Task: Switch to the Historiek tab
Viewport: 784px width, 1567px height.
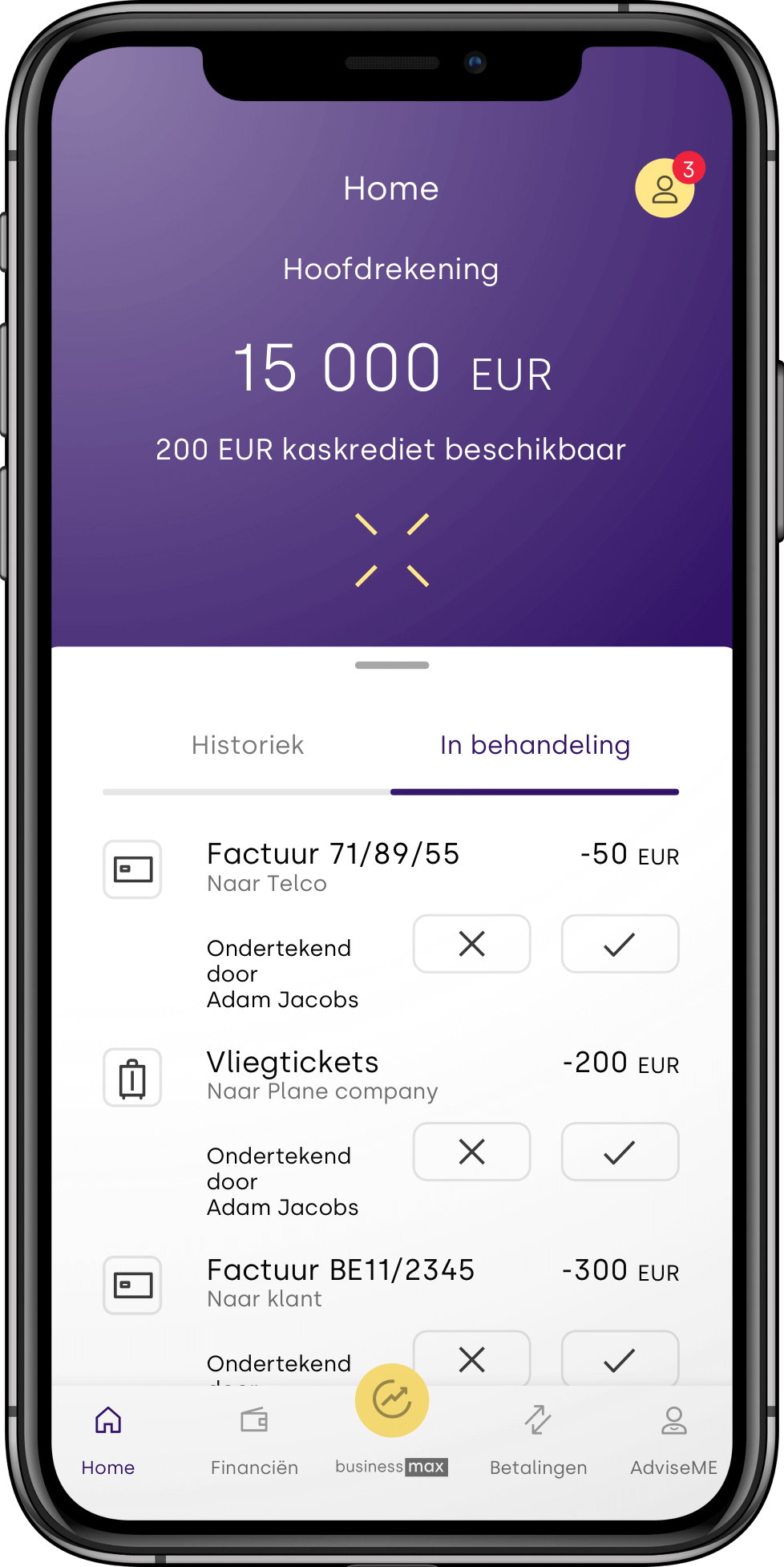Action: coord(248,745)
